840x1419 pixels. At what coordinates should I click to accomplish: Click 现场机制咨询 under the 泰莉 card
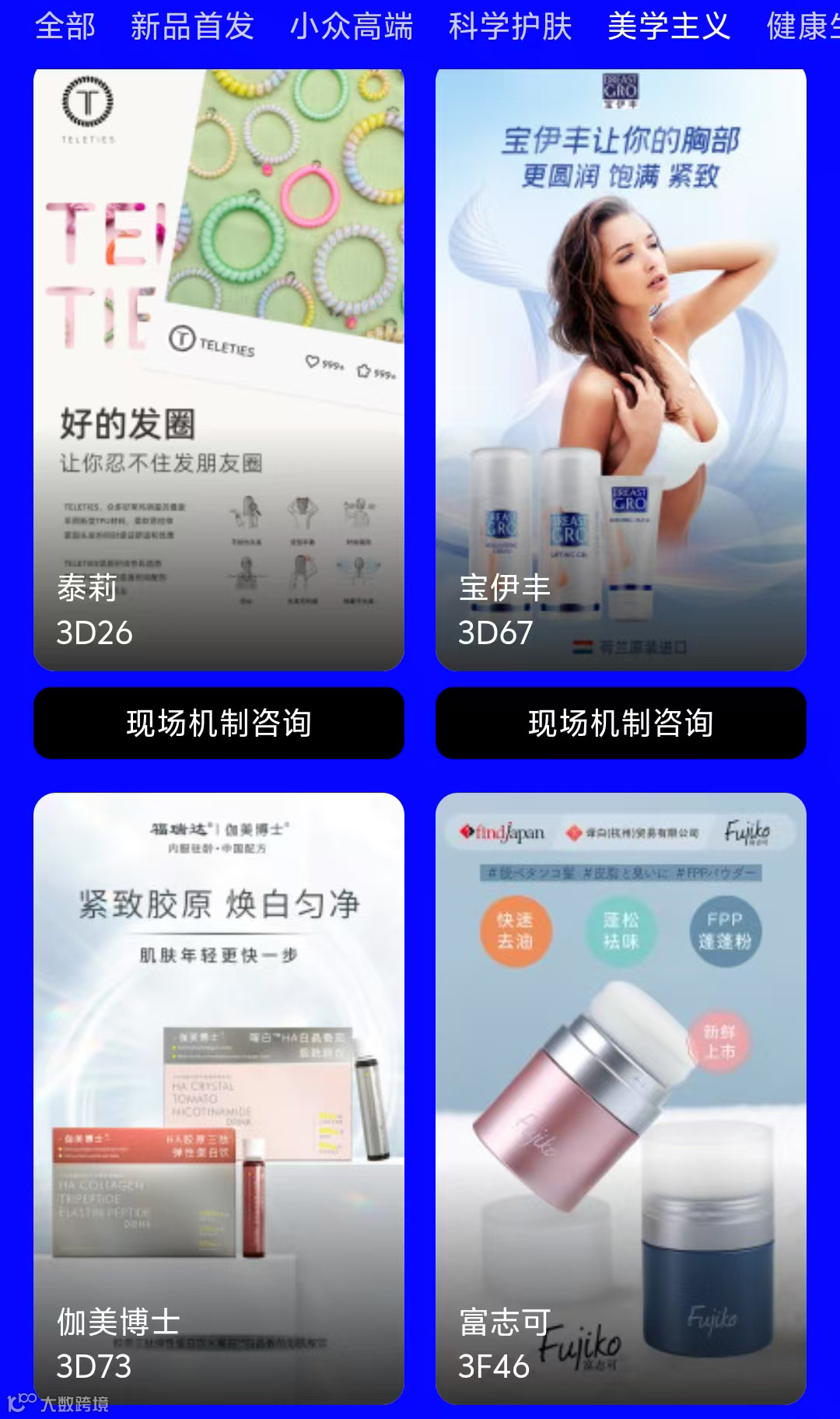point(219,724)
